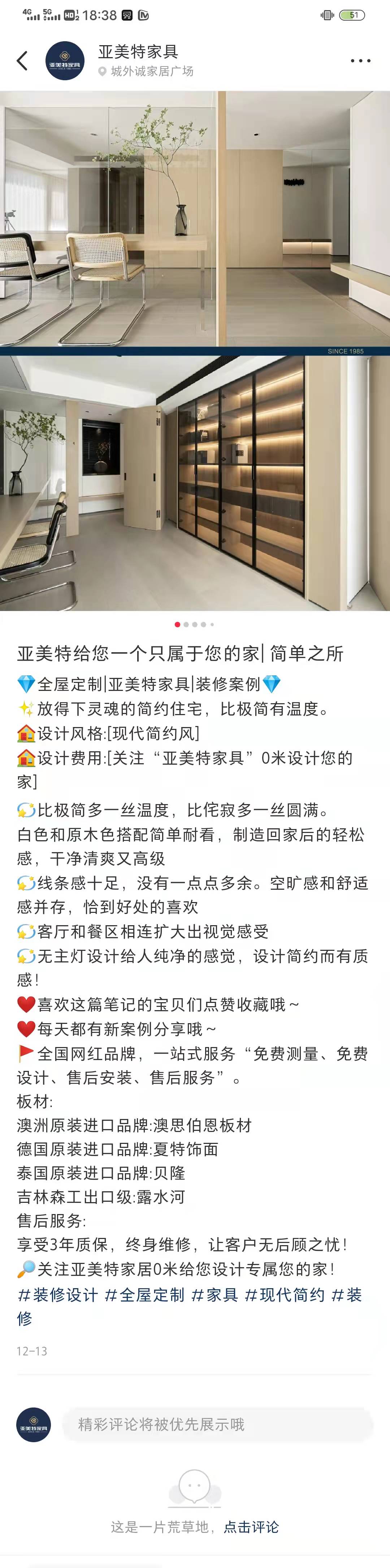The image size is (390, 1568).
Task: Open the three-dot overflow menu
Action: tap(360, 61)
